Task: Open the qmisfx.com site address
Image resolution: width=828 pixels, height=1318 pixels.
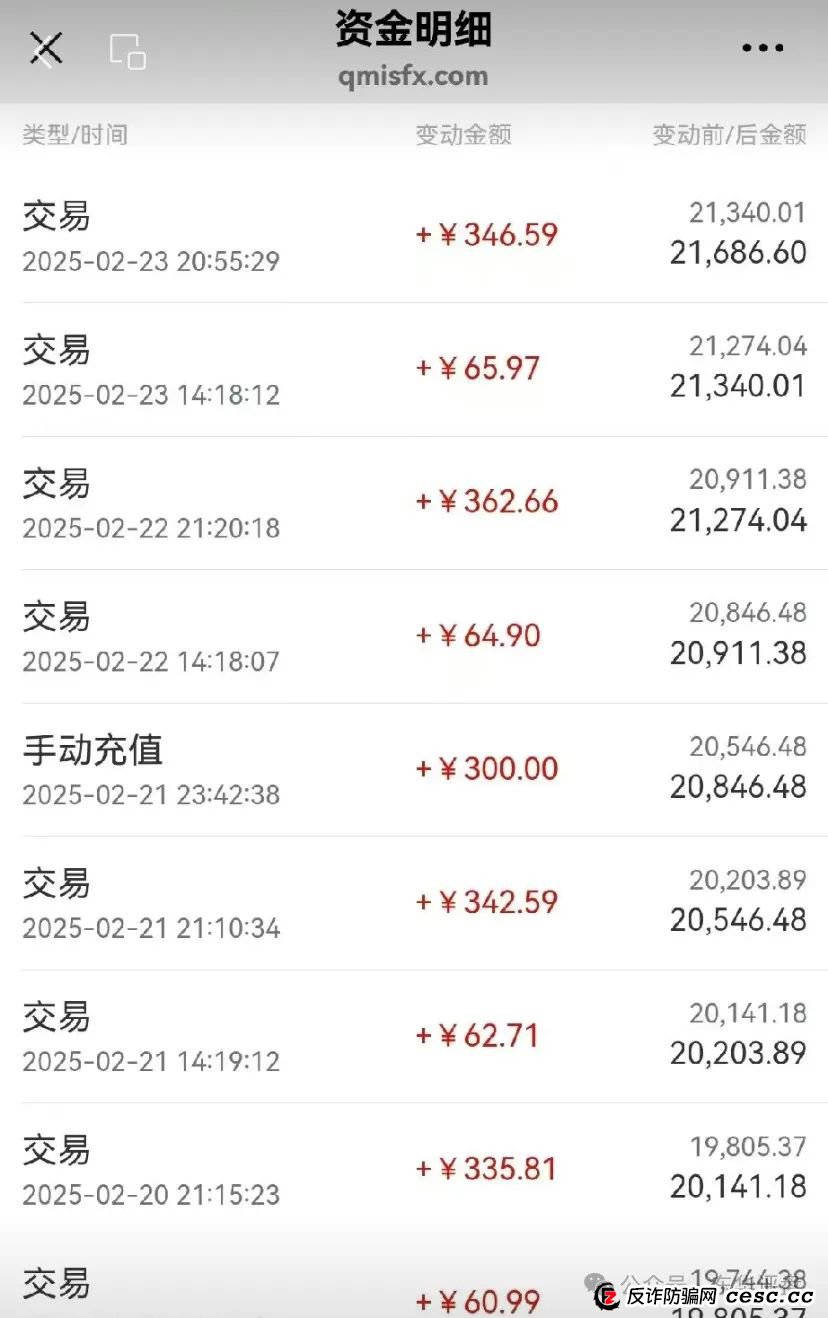Action: point(413,75)
